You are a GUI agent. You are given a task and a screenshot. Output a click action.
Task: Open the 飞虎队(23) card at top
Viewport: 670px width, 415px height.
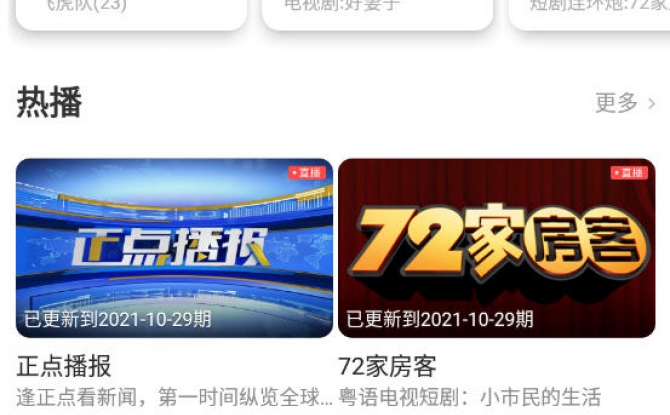click(131, 12)
